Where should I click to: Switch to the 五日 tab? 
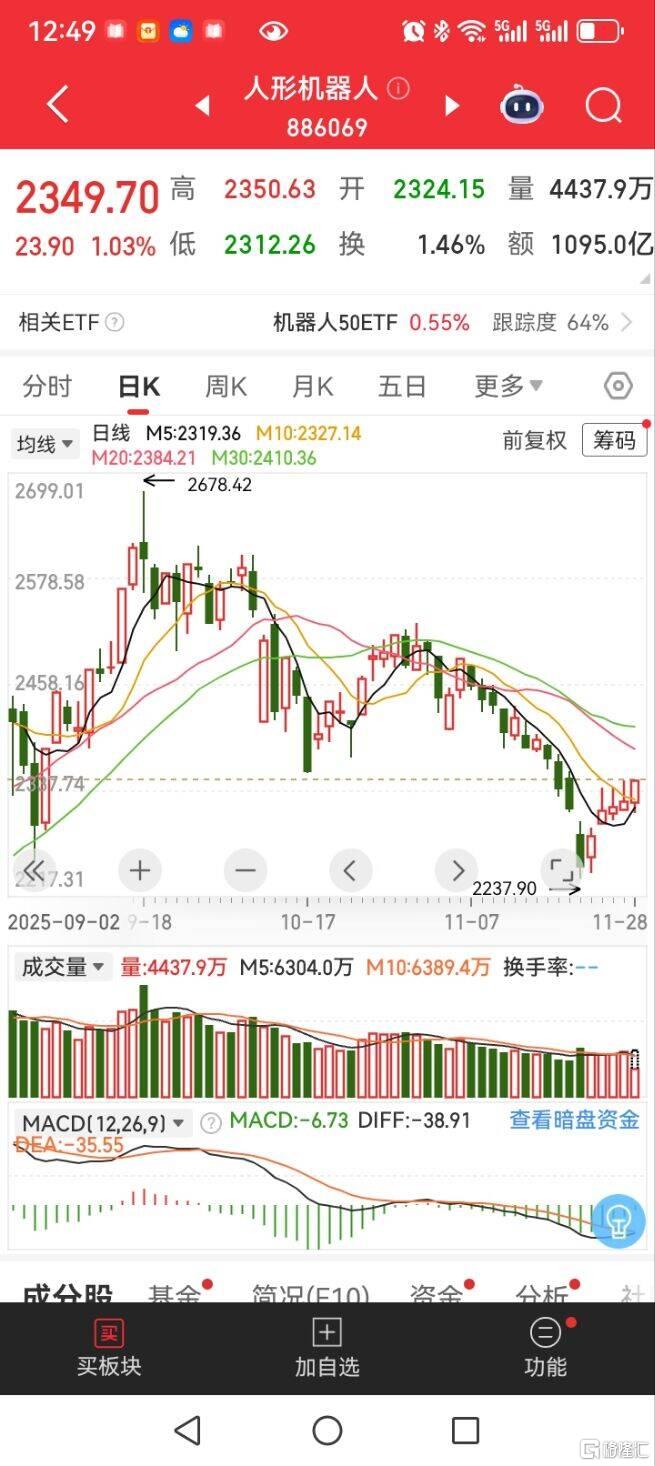click(402, 387)
